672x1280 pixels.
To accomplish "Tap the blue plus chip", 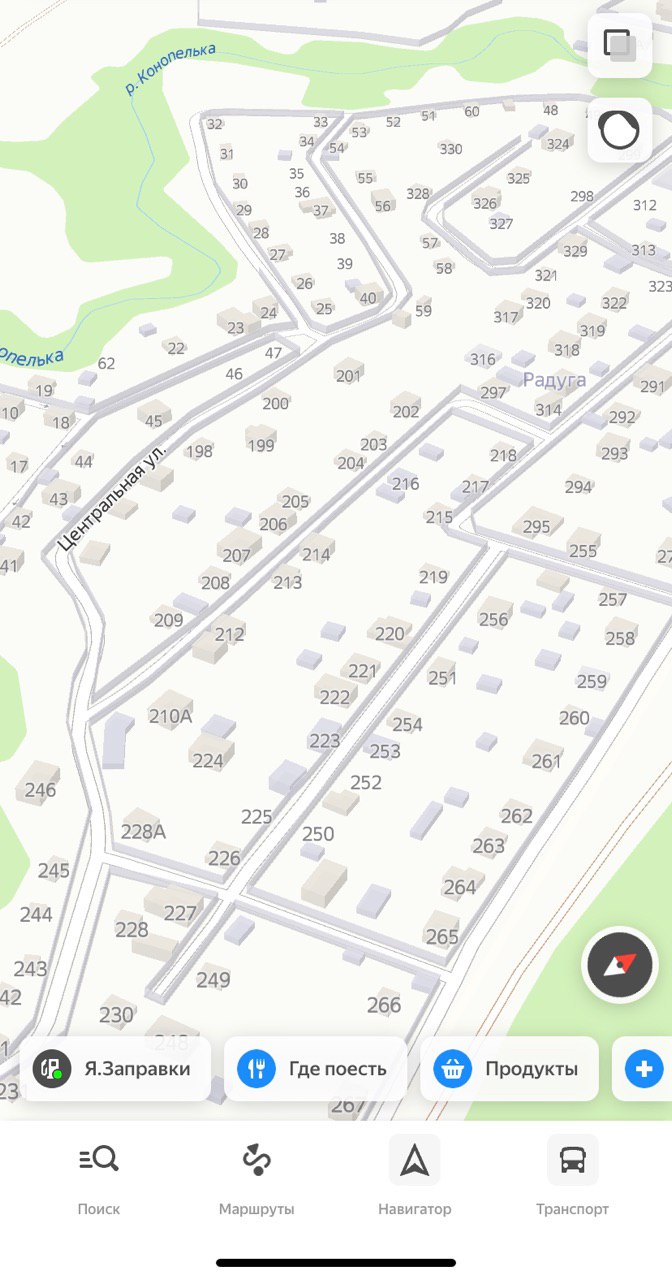I will click(x=643, y=1068).
